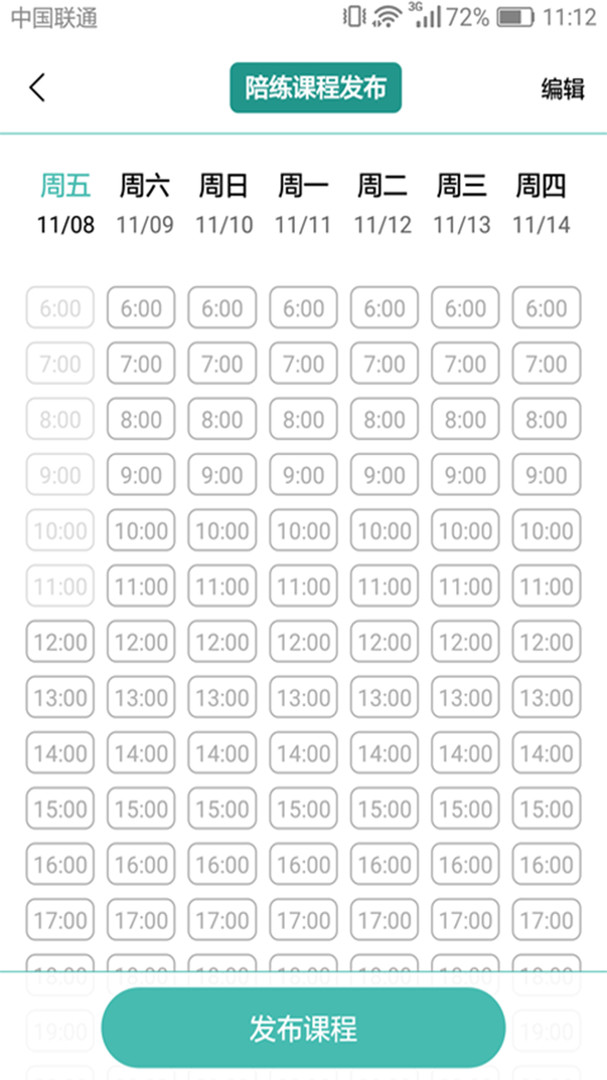Screen dimensions: 607x1080
Task: Tap 编辑 to edit the schedule
Action: tap(562, 88)
